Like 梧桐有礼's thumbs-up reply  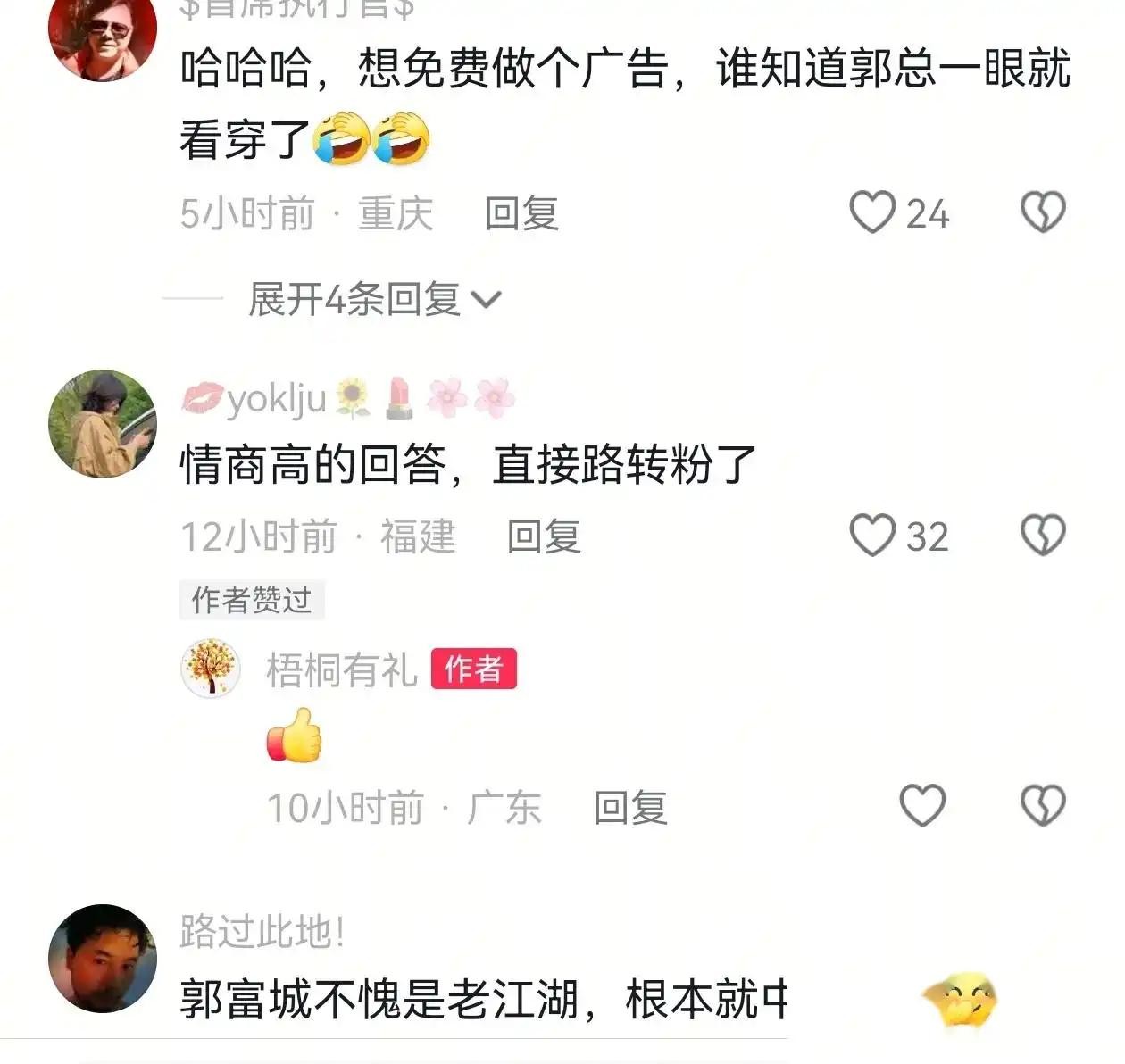coord(922,806)
